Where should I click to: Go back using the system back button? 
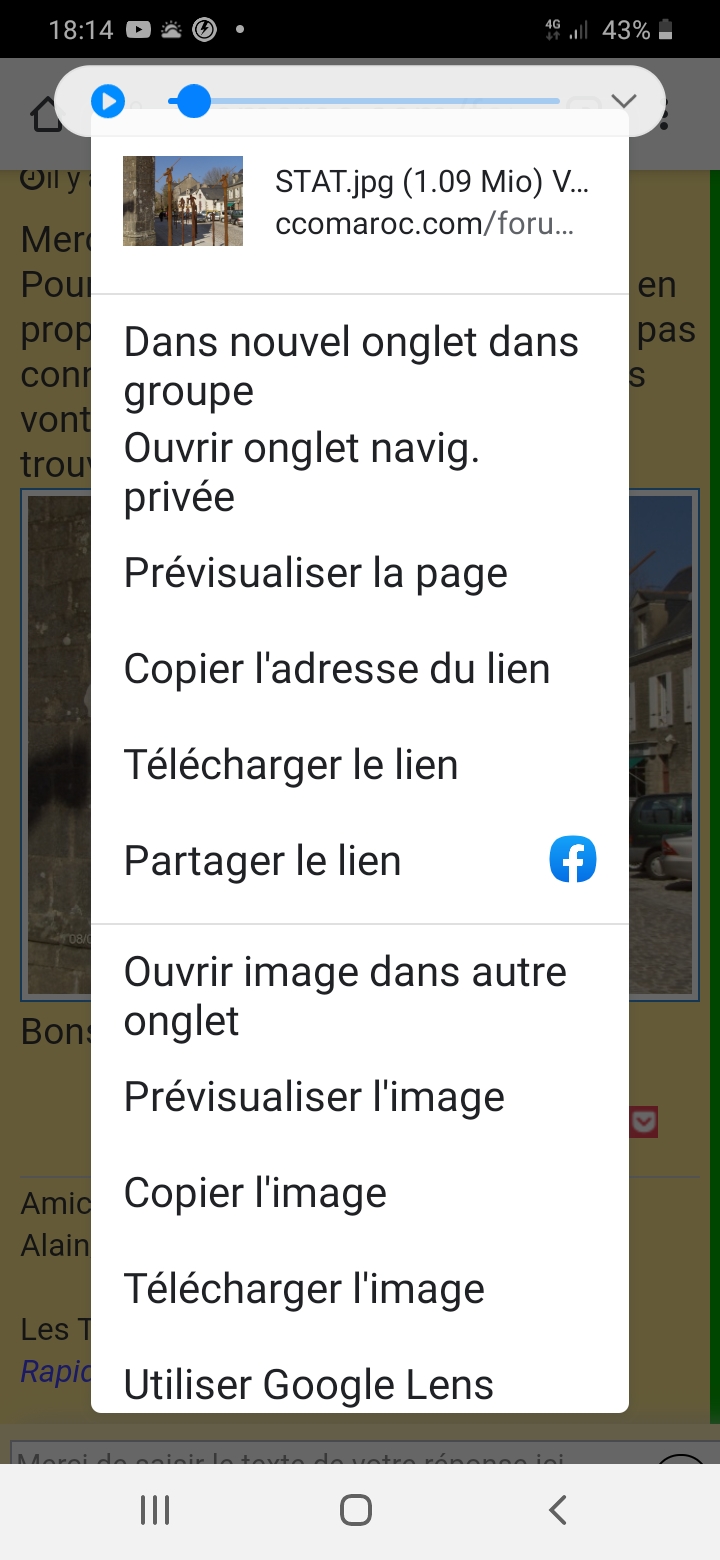click(558, 1510)
